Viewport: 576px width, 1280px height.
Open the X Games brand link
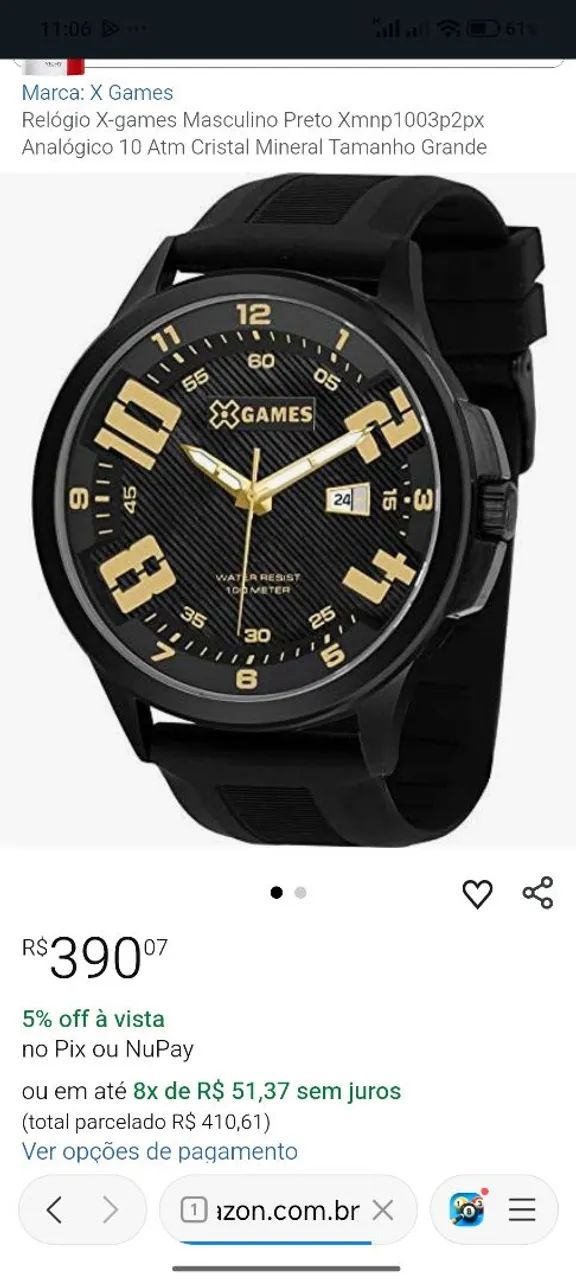click(x=98, y=93)
